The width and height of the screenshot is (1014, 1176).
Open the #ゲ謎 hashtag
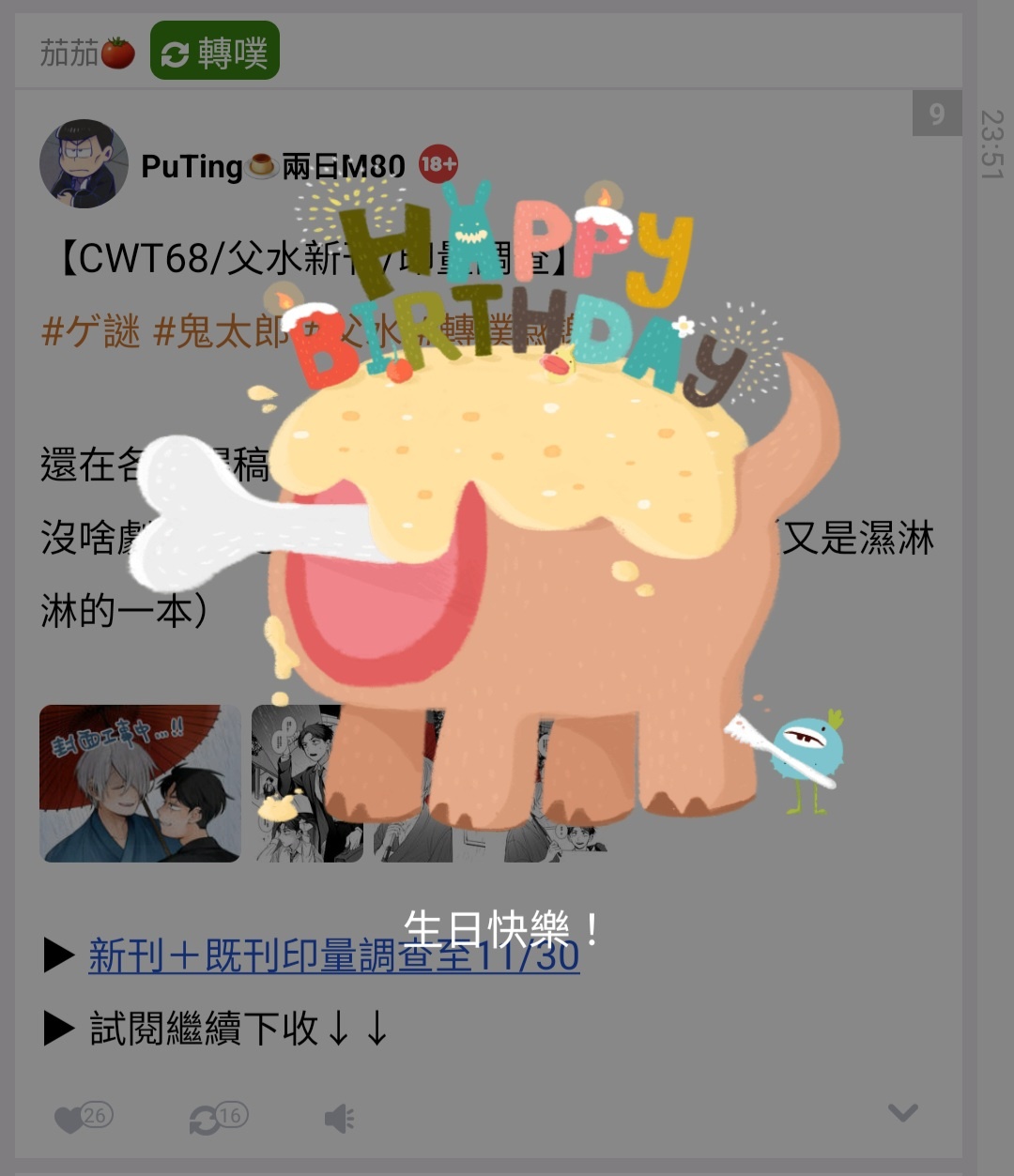[x=91, y=331]
